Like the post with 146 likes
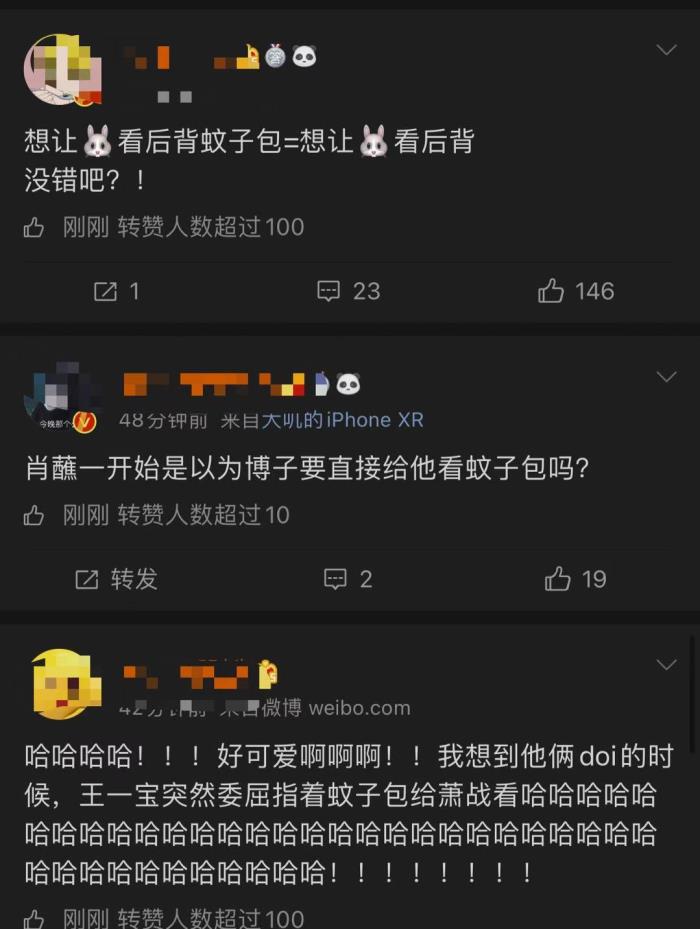 pyautogui.click(x=576, y=291)
